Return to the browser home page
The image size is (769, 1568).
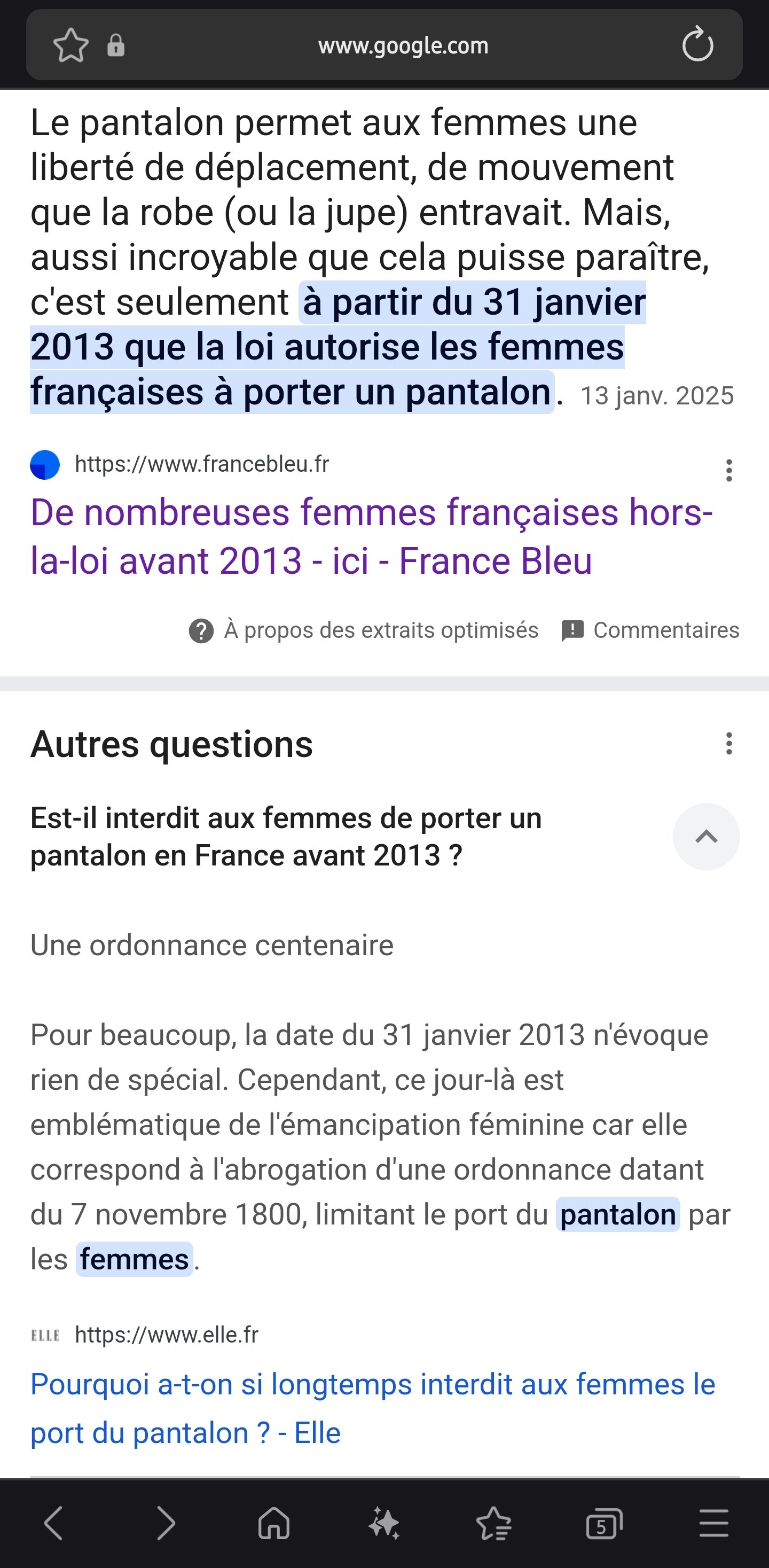pyautogui.click(x=274, y=1524)
